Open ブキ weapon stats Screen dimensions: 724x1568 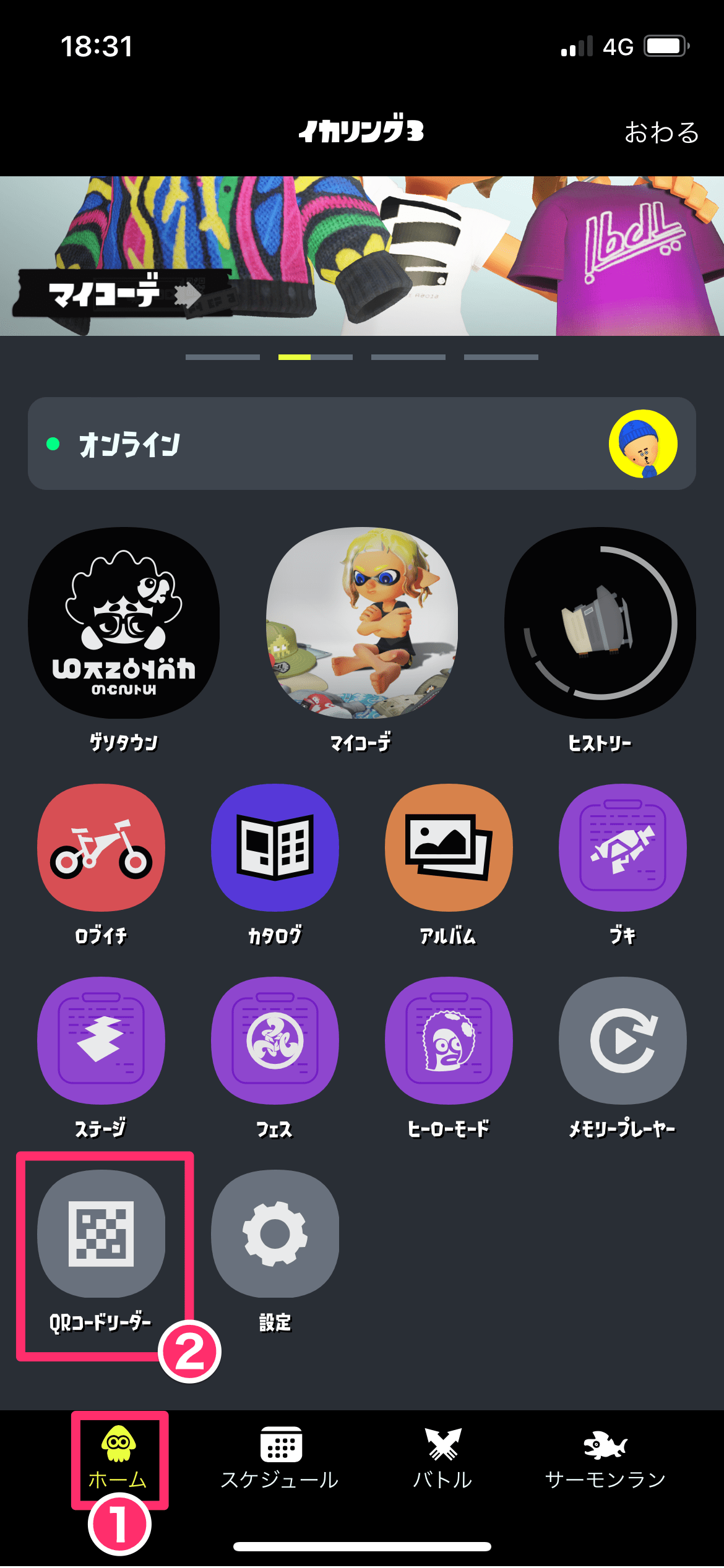[x=623, y=847]
